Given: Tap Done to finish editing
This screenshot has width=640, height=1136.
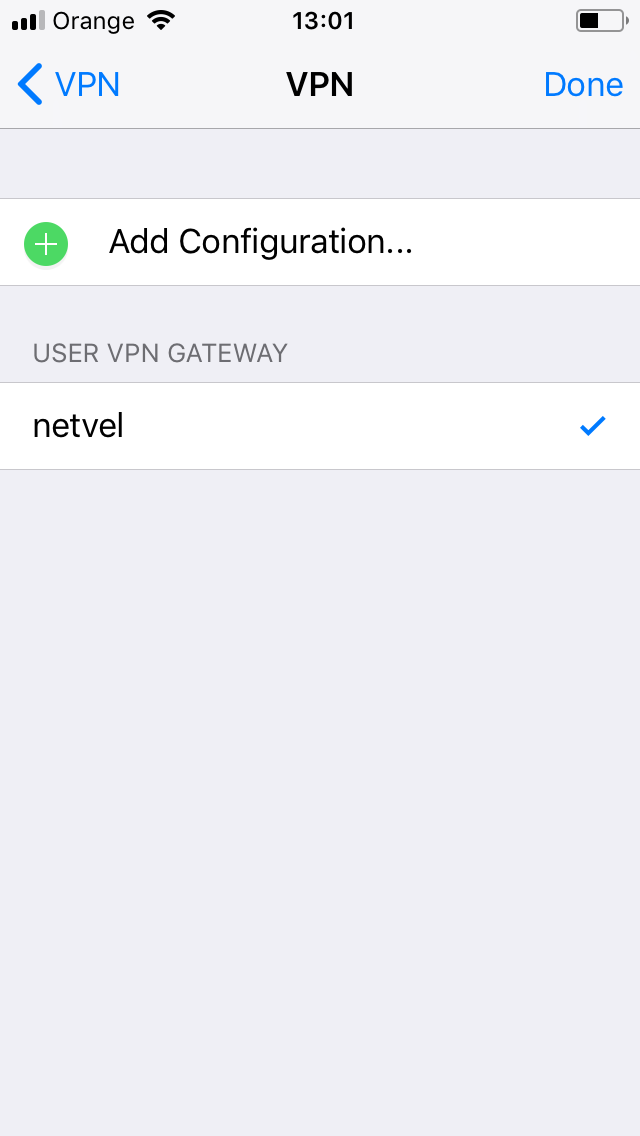Looking at the screenshot, I should pyautogui.click(x=583, y=85).
